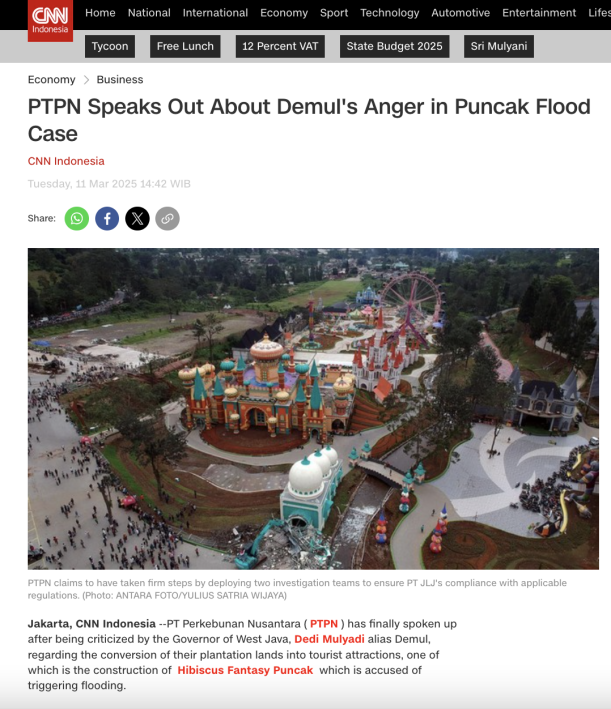This screenshot has width=611, height=709.
Task: Select the Free Lunch topic chip
Action: pos(185,46)
